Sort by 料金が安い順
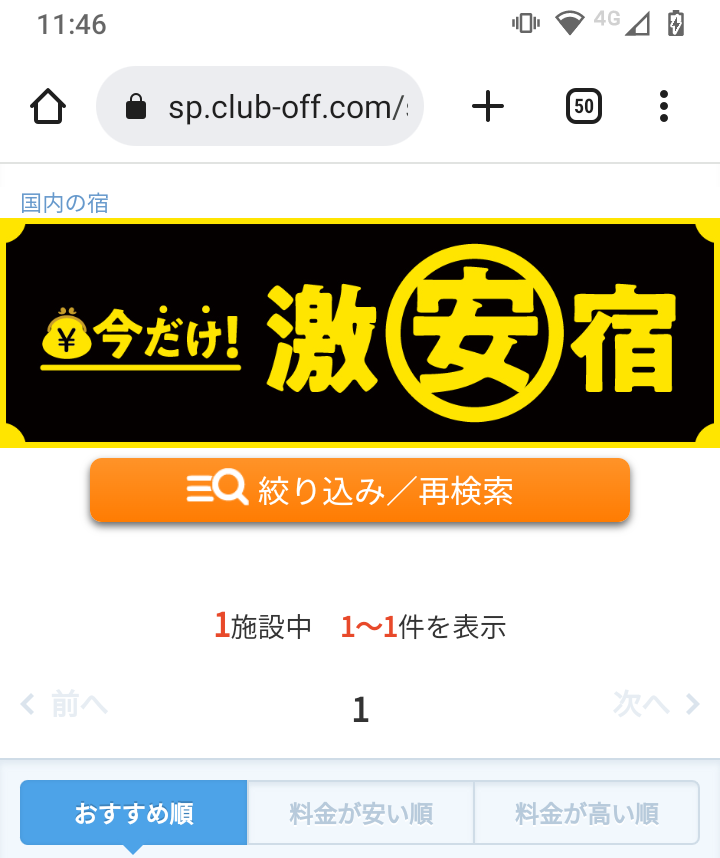This screenshot has width=720, height=858. [361, 813]
